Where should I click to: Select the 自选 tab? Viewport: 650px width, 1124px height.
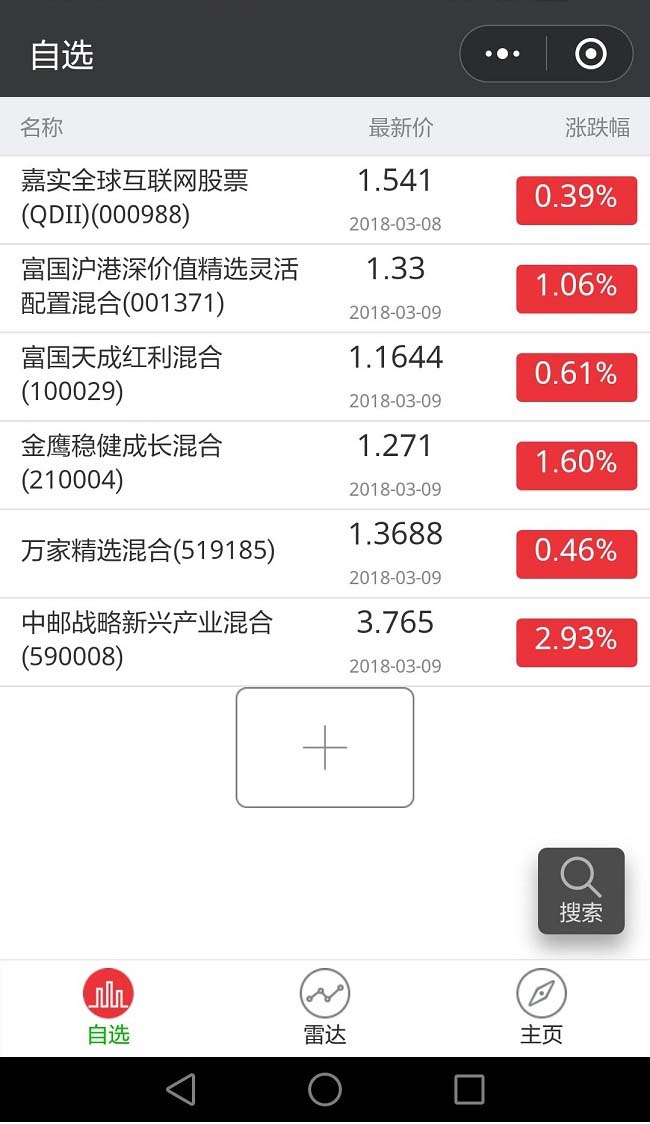click(x=108, y=1007)
